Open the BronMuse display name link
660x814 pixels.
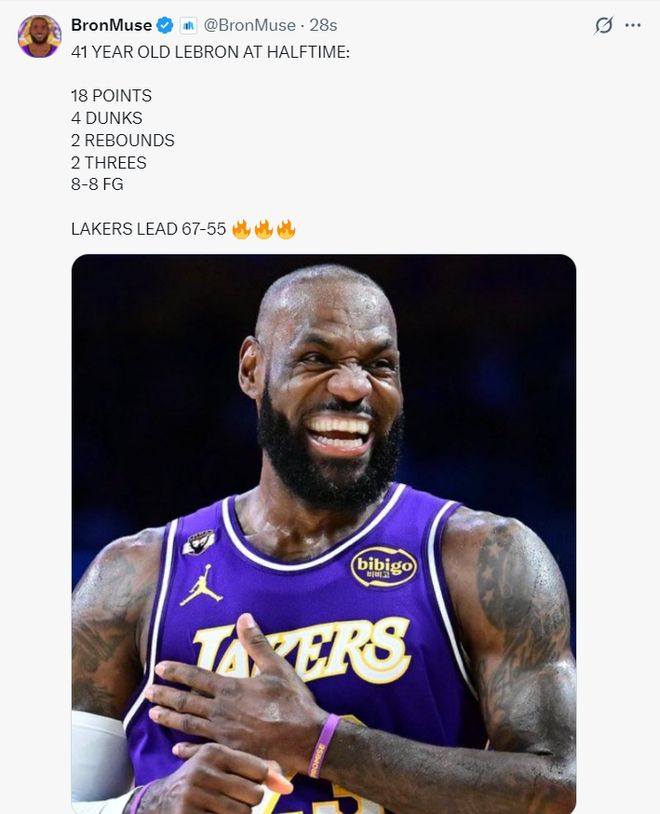(111, 25)
